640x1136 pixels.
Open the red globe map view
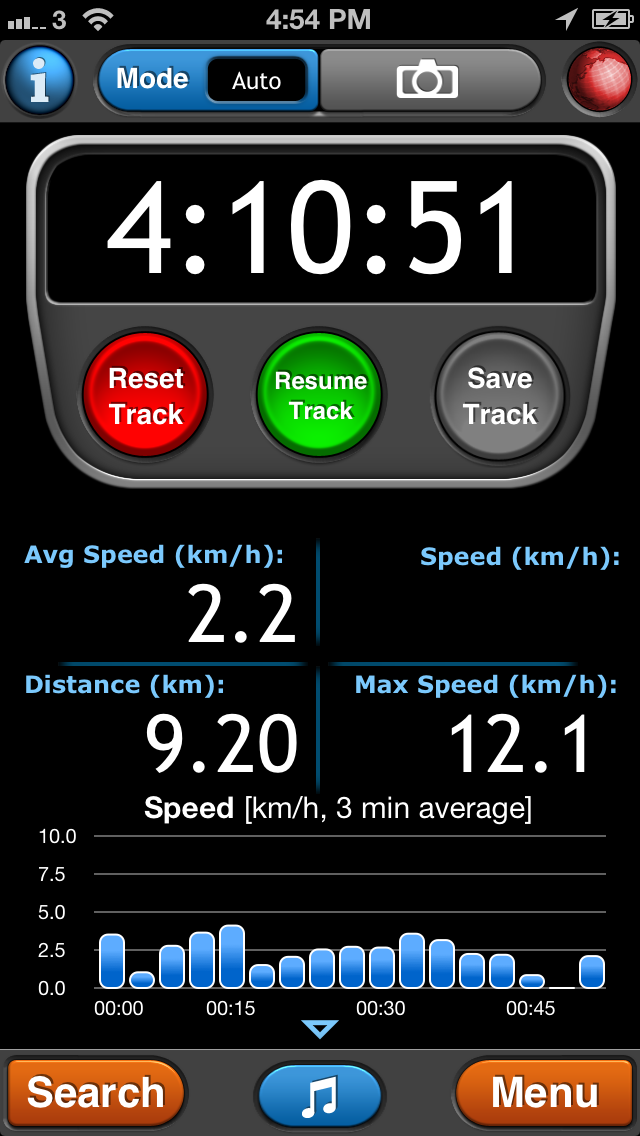pyautogui.click(x=599, y=80)
